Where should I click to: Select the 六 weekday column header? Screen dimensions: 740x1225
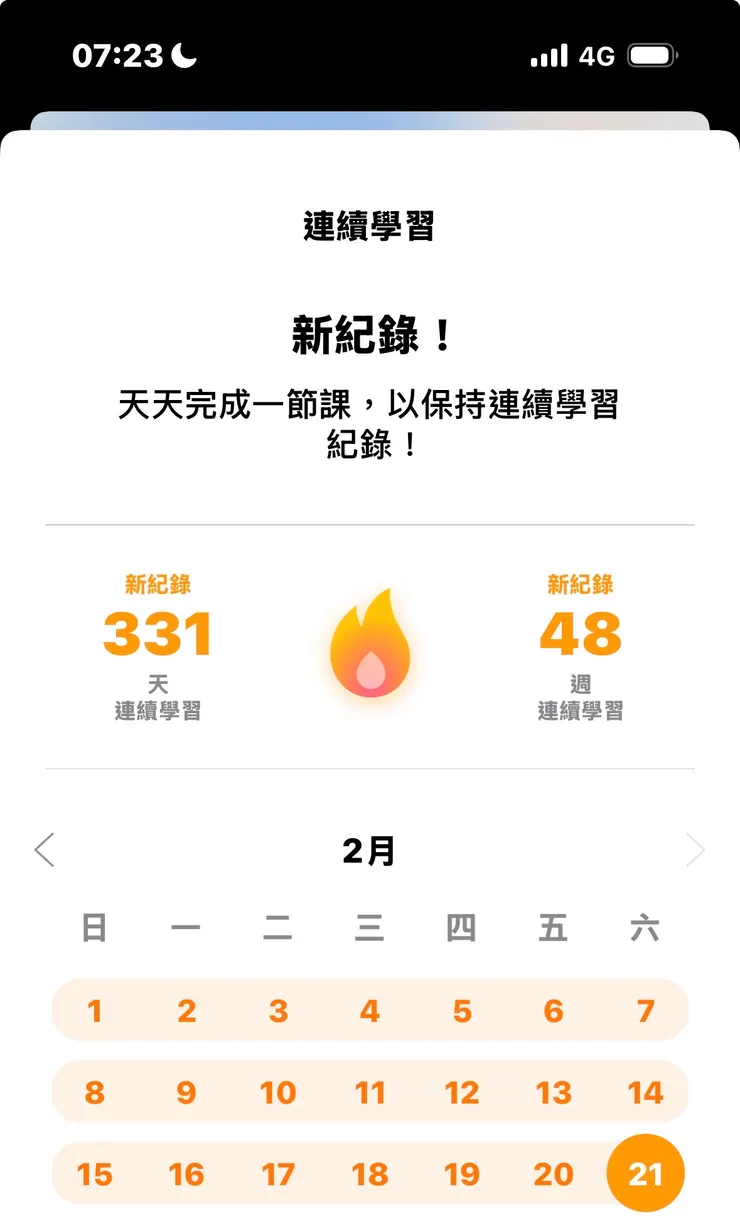(x=647, y=928)
